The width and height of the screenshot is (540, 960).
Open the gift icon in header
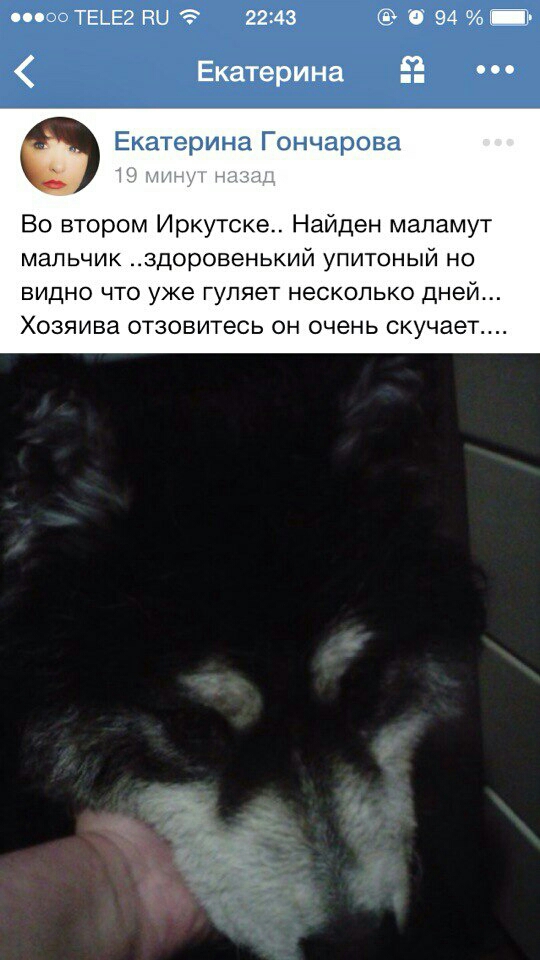(412, 70)
